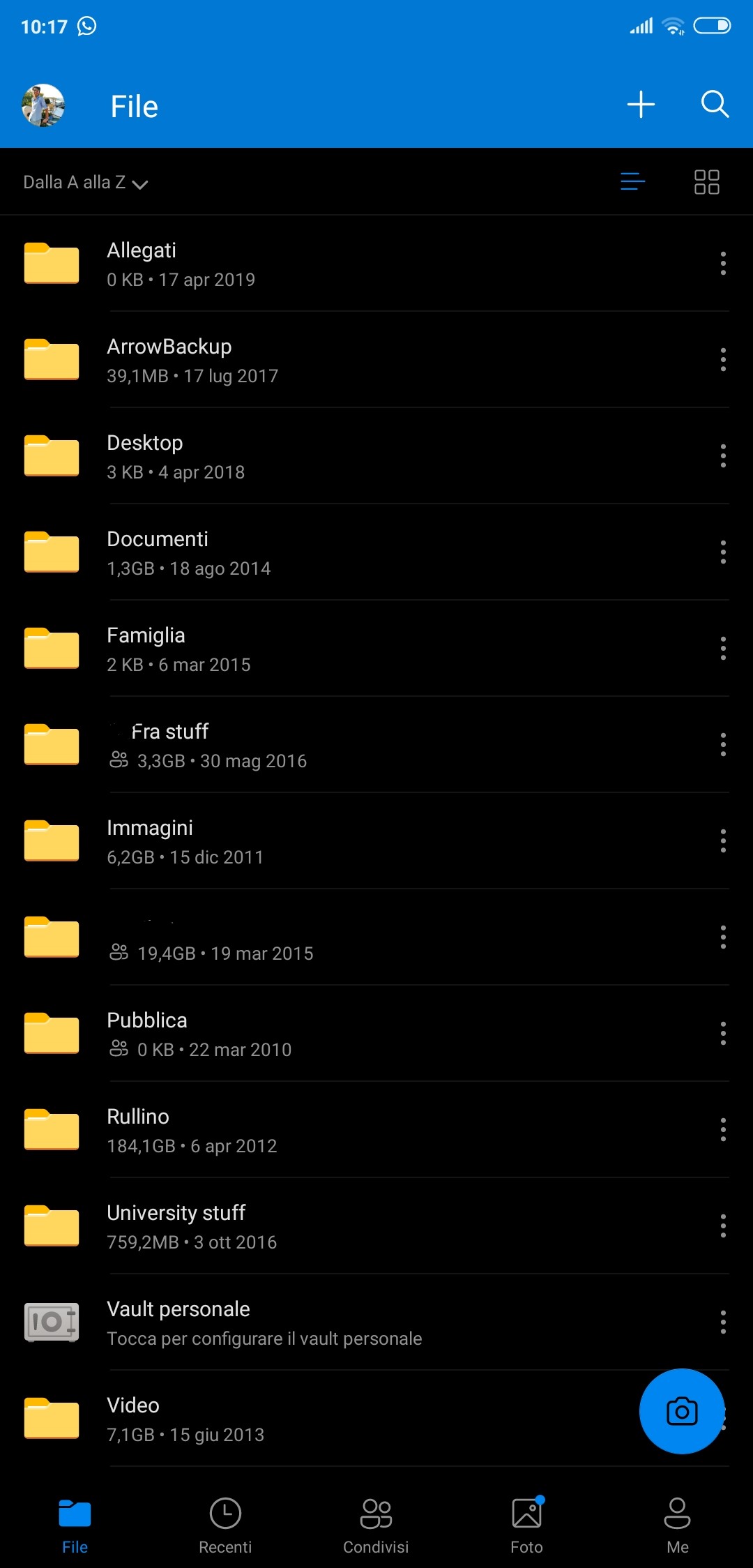Open the Allegati folder

point(376,264)
